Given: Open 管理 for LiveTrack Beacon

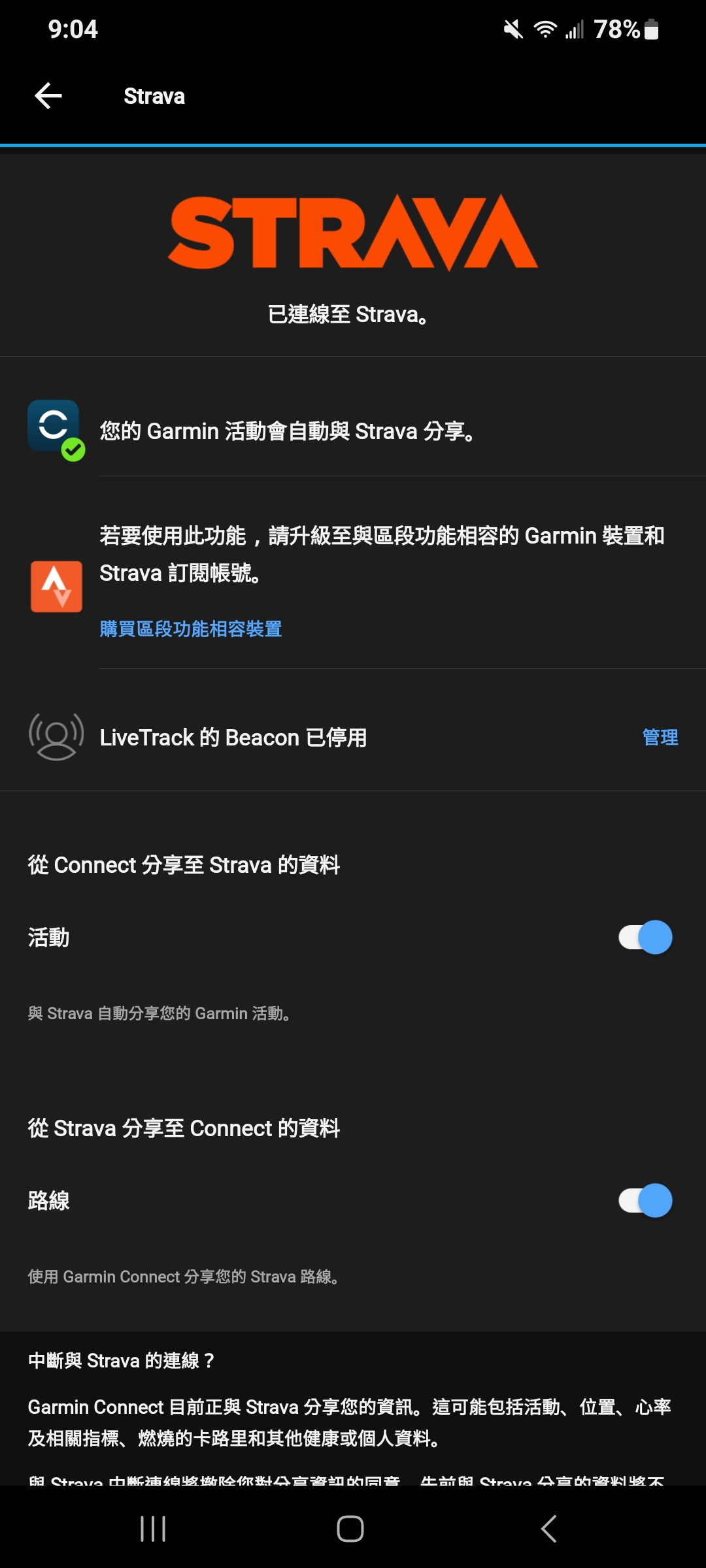Looking at the screenshot, I should (660, 738).
